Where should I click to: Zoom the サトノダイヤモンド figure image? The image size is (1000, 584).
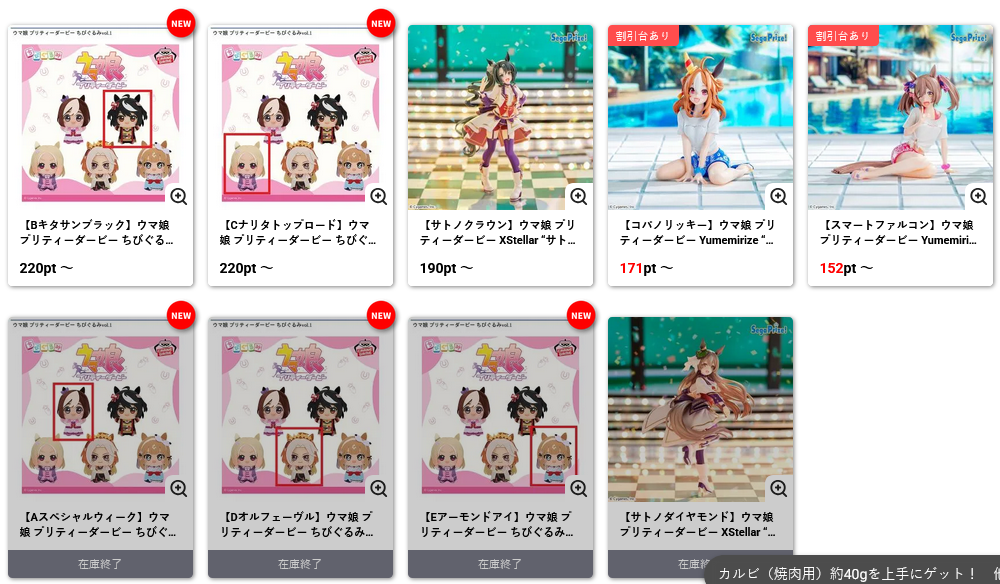click(x=779, y=488)
